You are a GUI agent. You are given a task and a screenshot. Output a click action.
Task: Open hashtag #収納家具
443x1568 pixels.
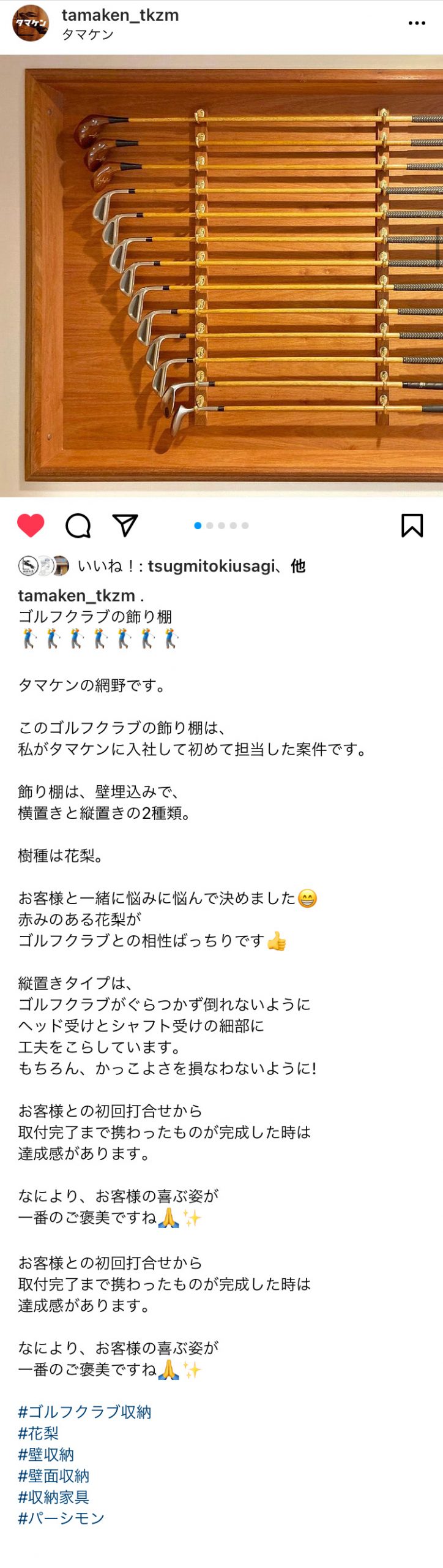tap(54, 1497)
